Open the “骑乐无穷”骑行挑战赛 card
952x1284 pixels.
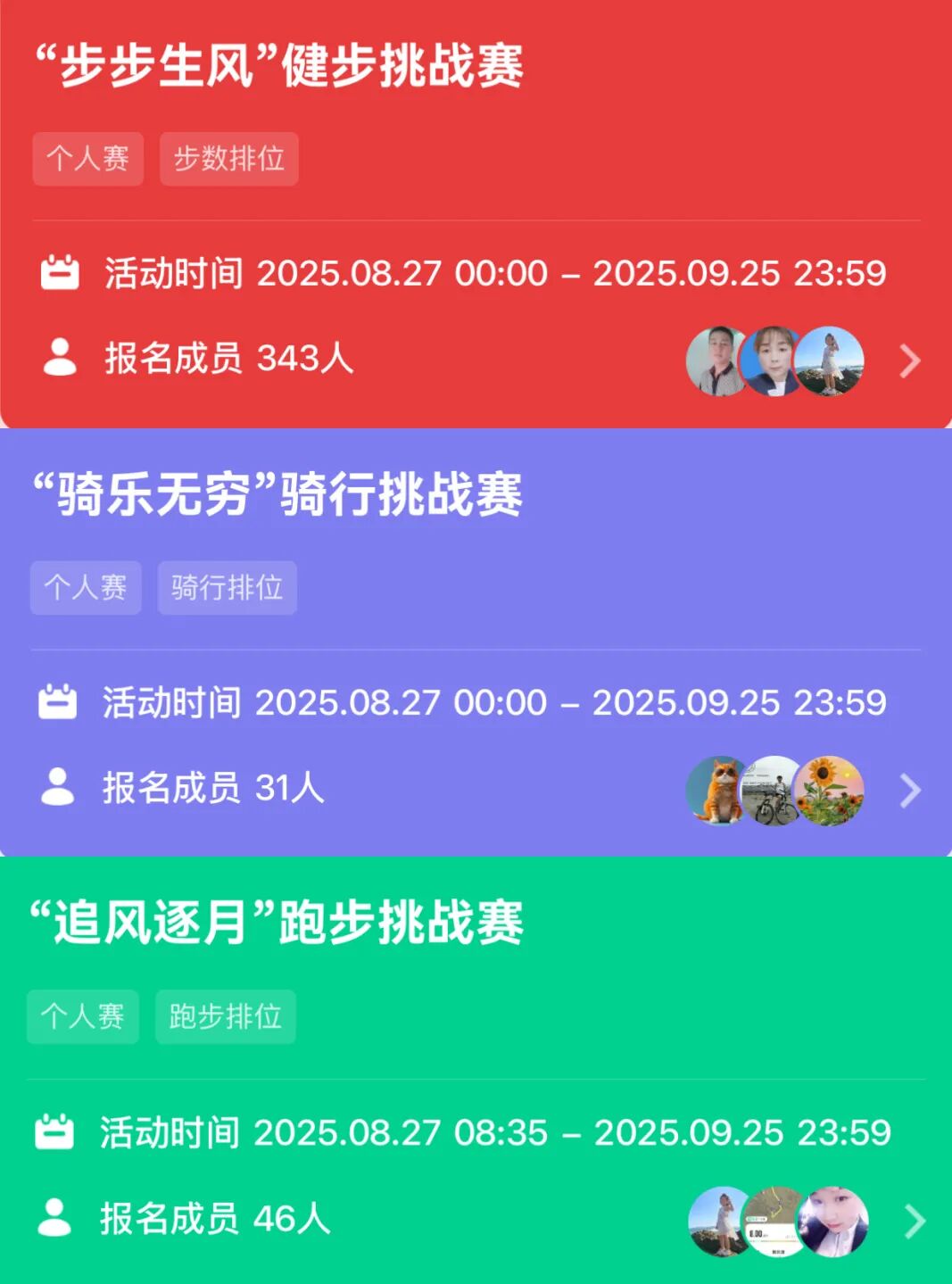277,494
